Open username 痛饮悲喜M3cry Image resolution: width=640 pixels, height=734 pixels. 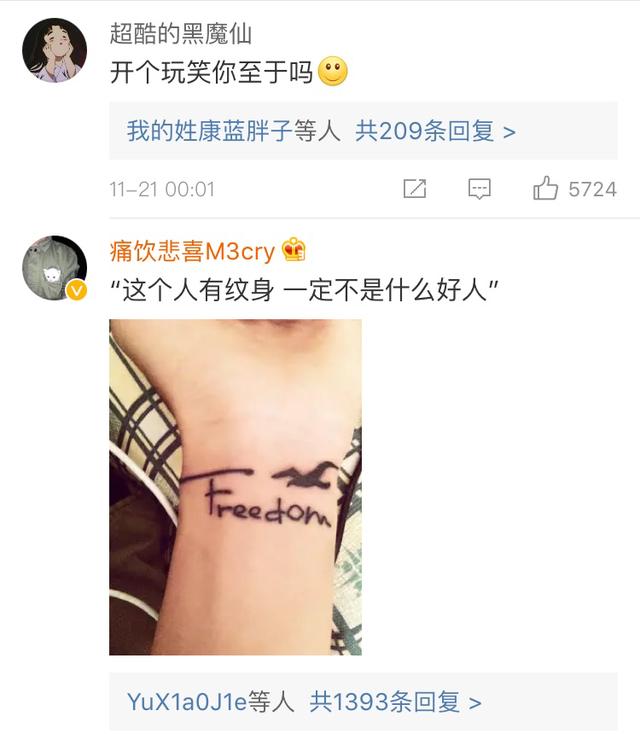(192, 251)
